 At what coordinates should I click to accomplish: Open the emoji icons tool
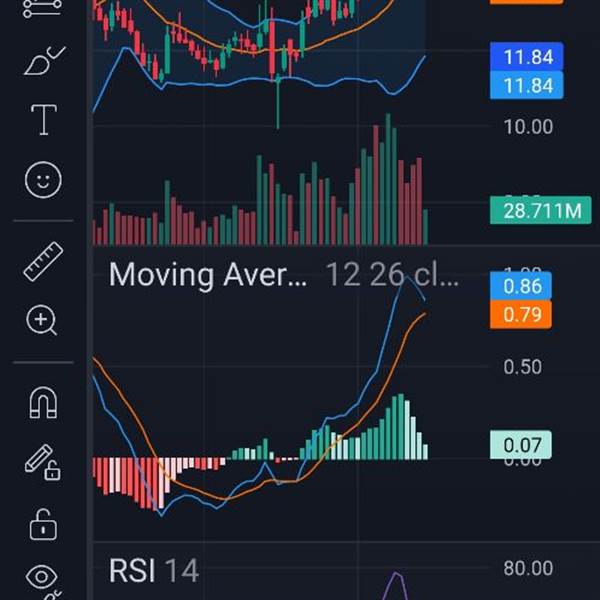43,180
